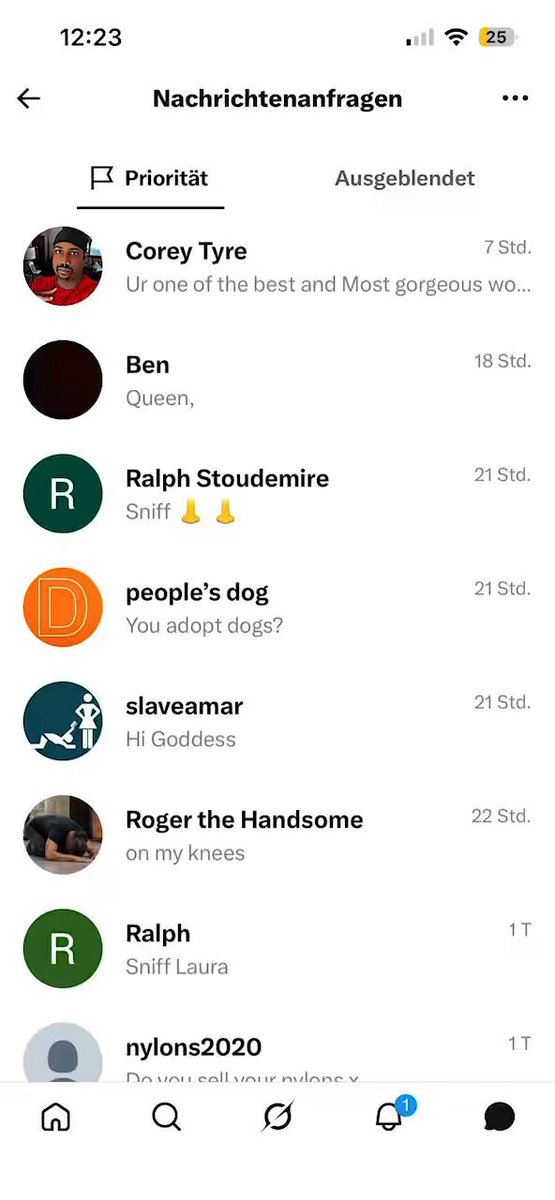
Task: Select the Priorität tab
Action: click(150, 179)
